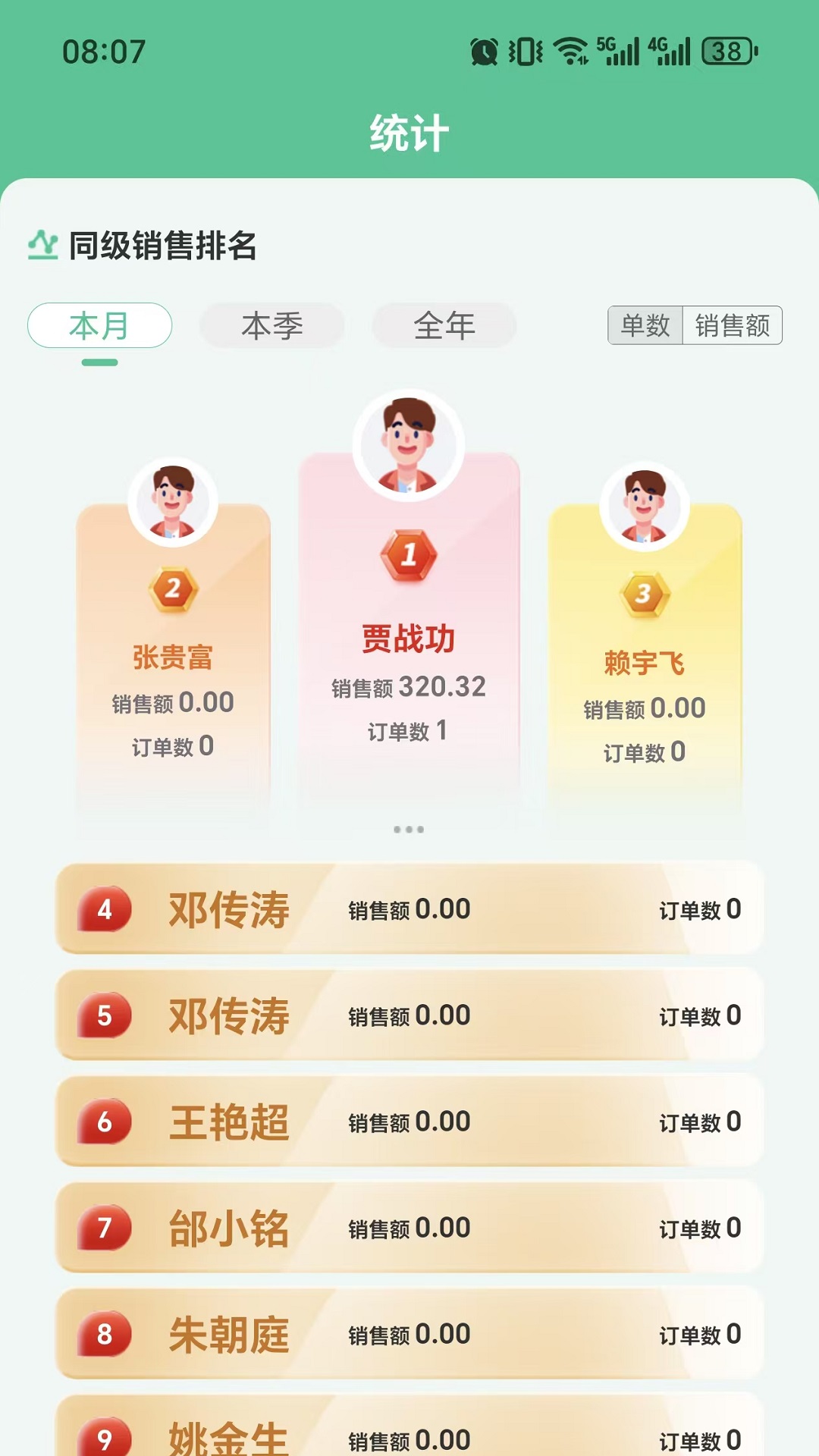Image resolution: width=819 pixels, height=1456 pixels.
Task: Switch ranking metric to 销售额
Action: point(732,326)
